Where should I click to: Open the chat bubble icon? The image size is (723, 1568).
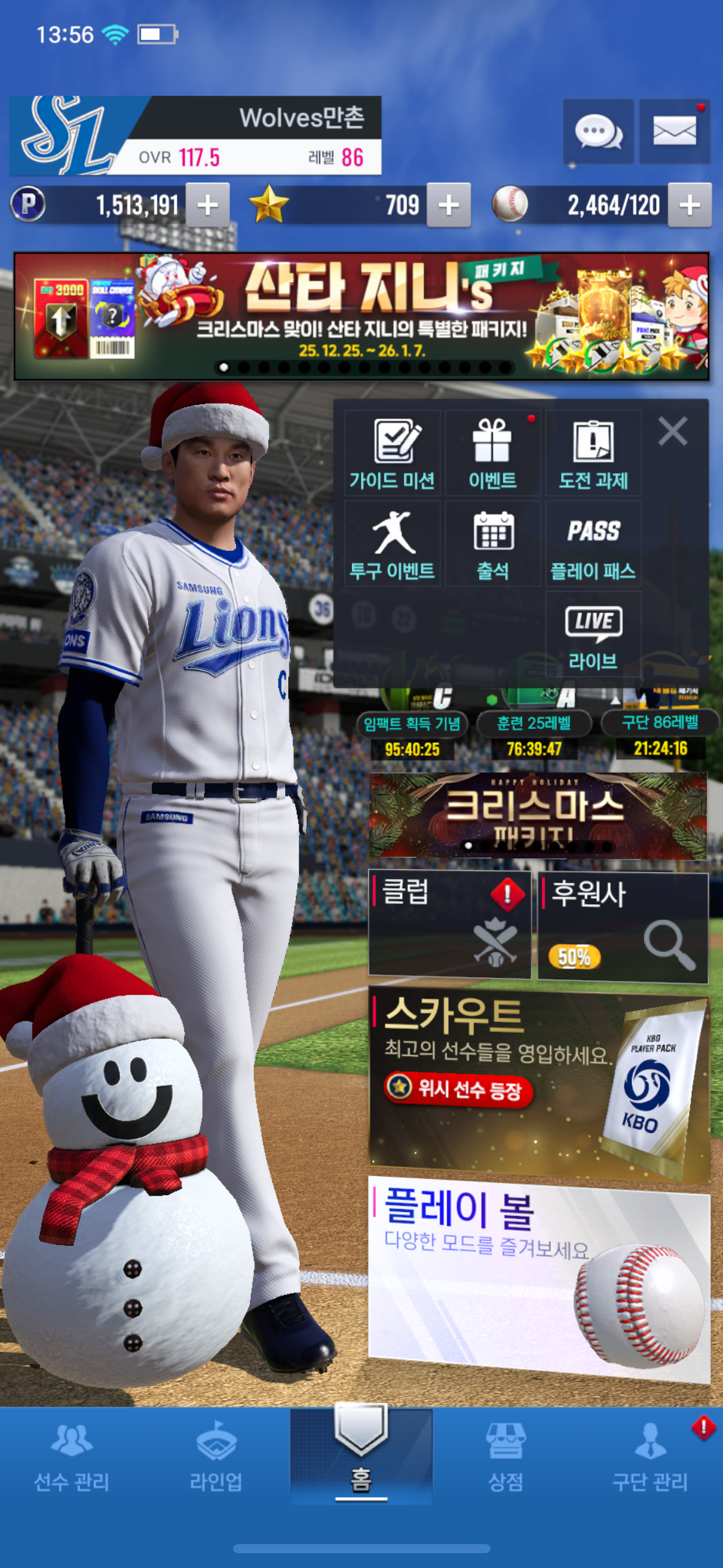(598, 131)
